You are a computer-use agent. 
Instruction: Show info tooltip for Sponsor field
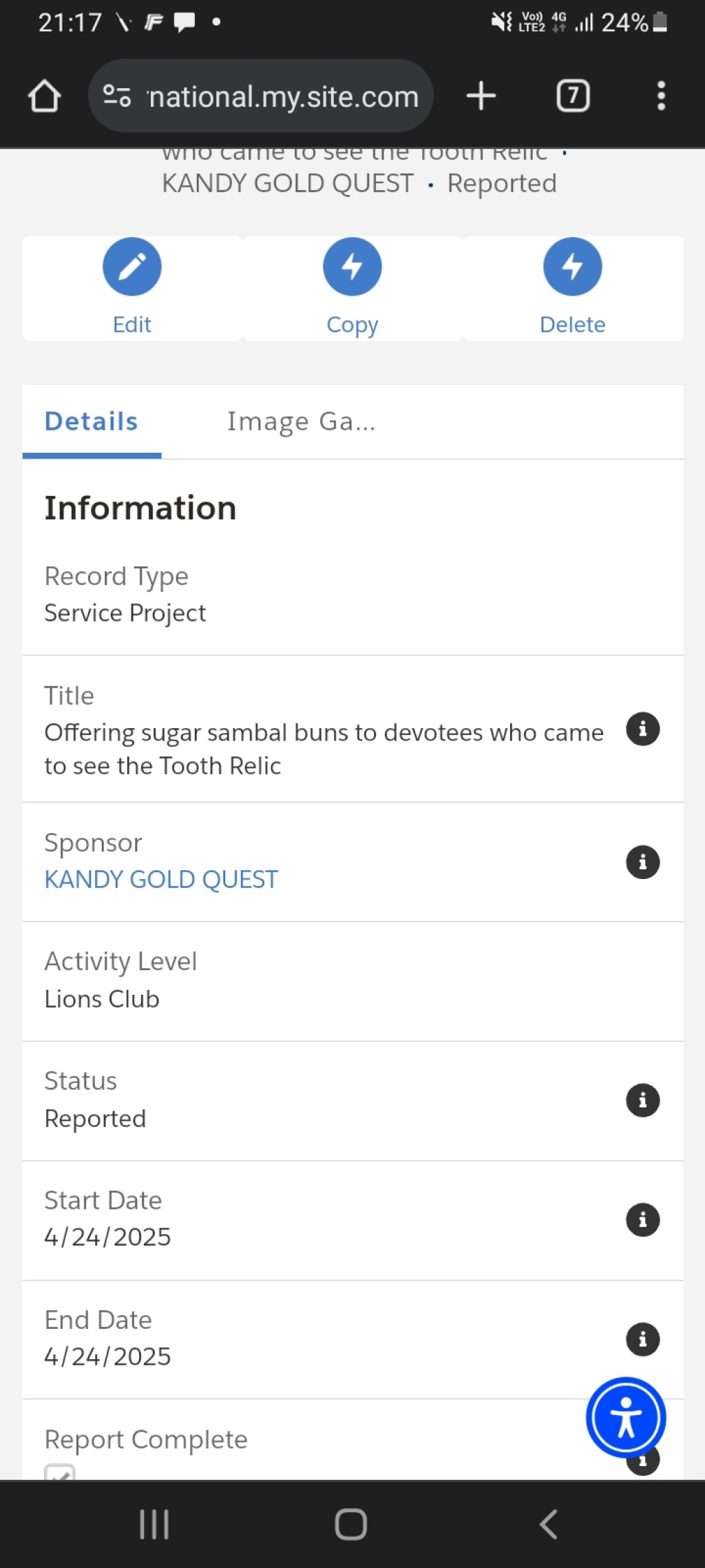pyautogui.click(x=643, y=862)
